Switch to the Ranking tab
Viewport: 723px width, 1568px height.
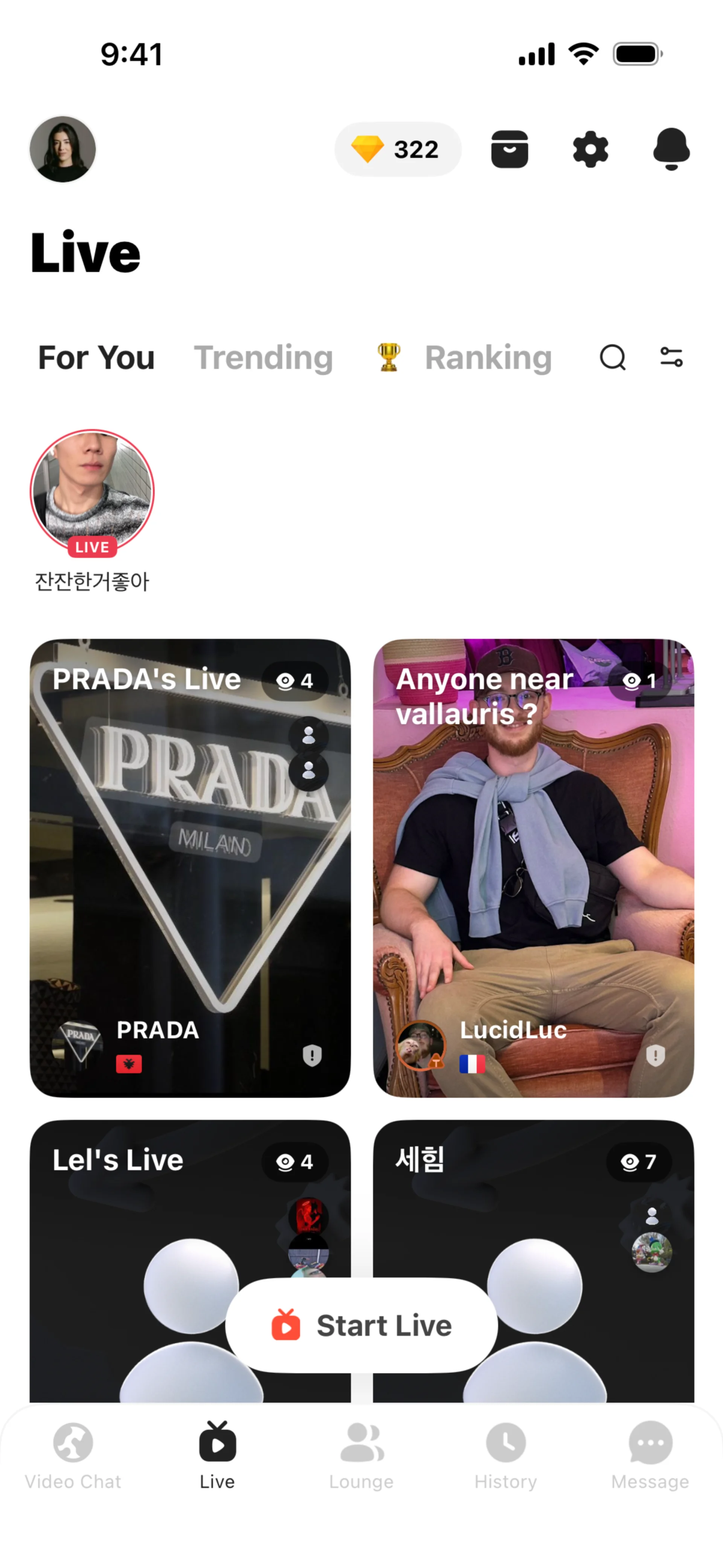[x=464, y=357]
